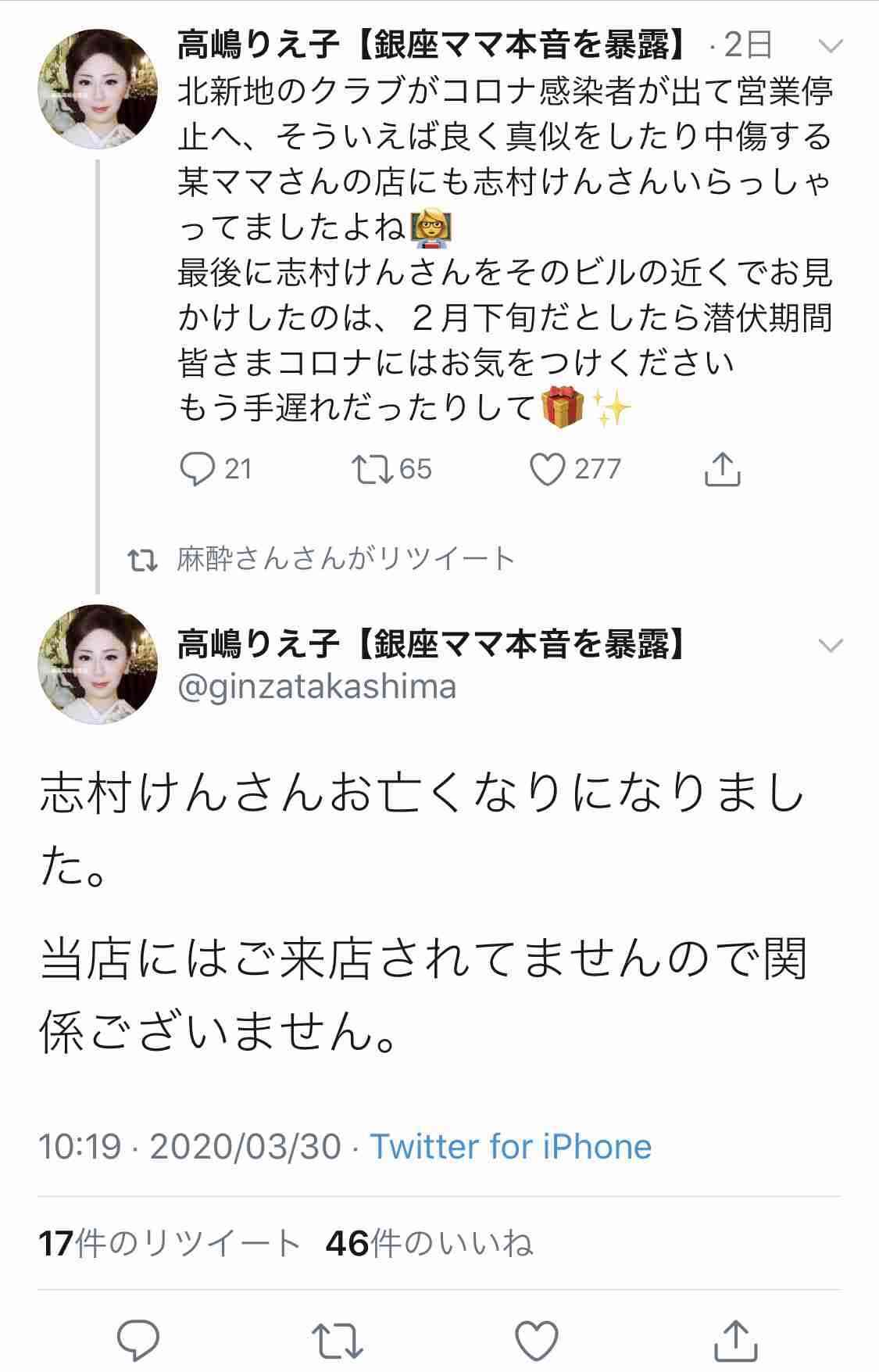Screen dimensions: 879x1372
Task: Open the dropdown chevron on the quoted tweet
Action: pos(831,48)
